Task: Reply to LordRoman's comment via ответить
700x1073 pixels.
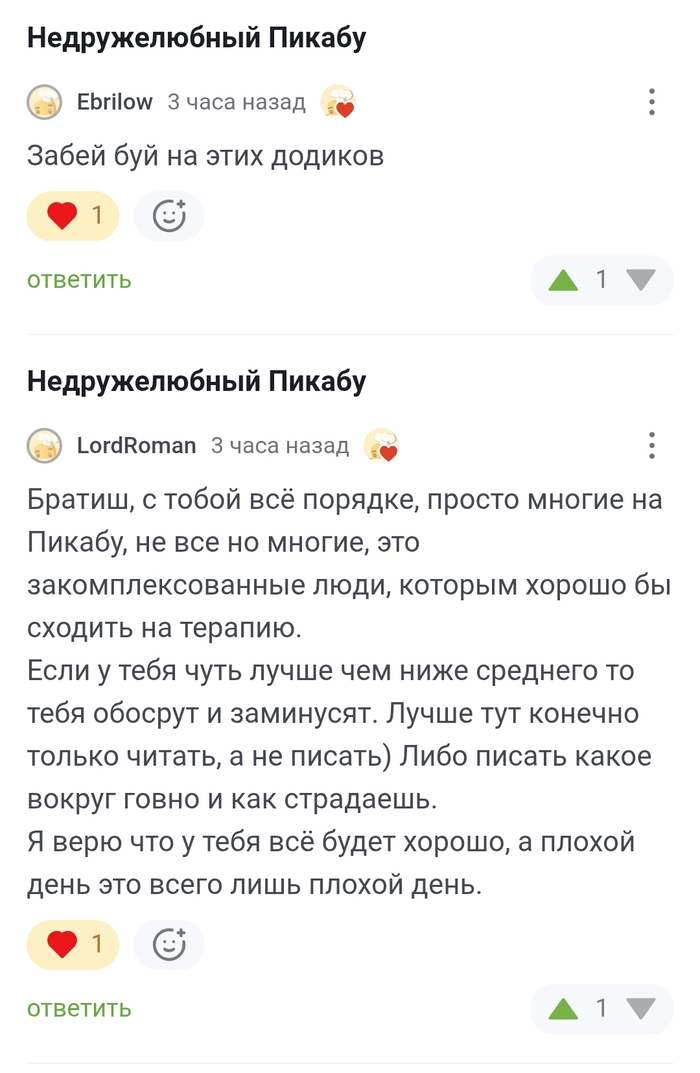Action: tap(79, 1008)
